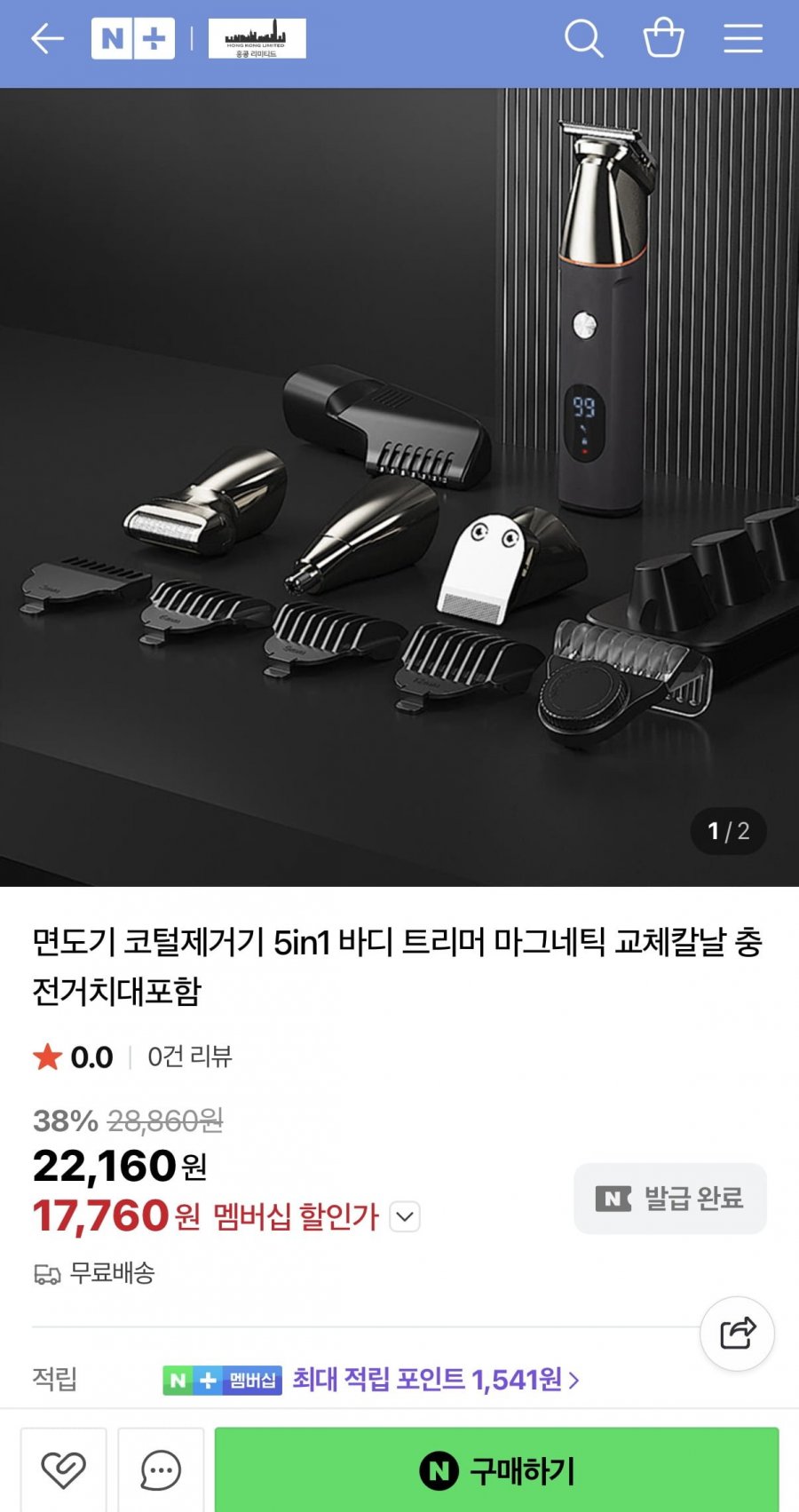The width and height of the screenshot is (799, 1512).
Task: Open the chat inquiry bubble
Action: (x=161, y=1469)
